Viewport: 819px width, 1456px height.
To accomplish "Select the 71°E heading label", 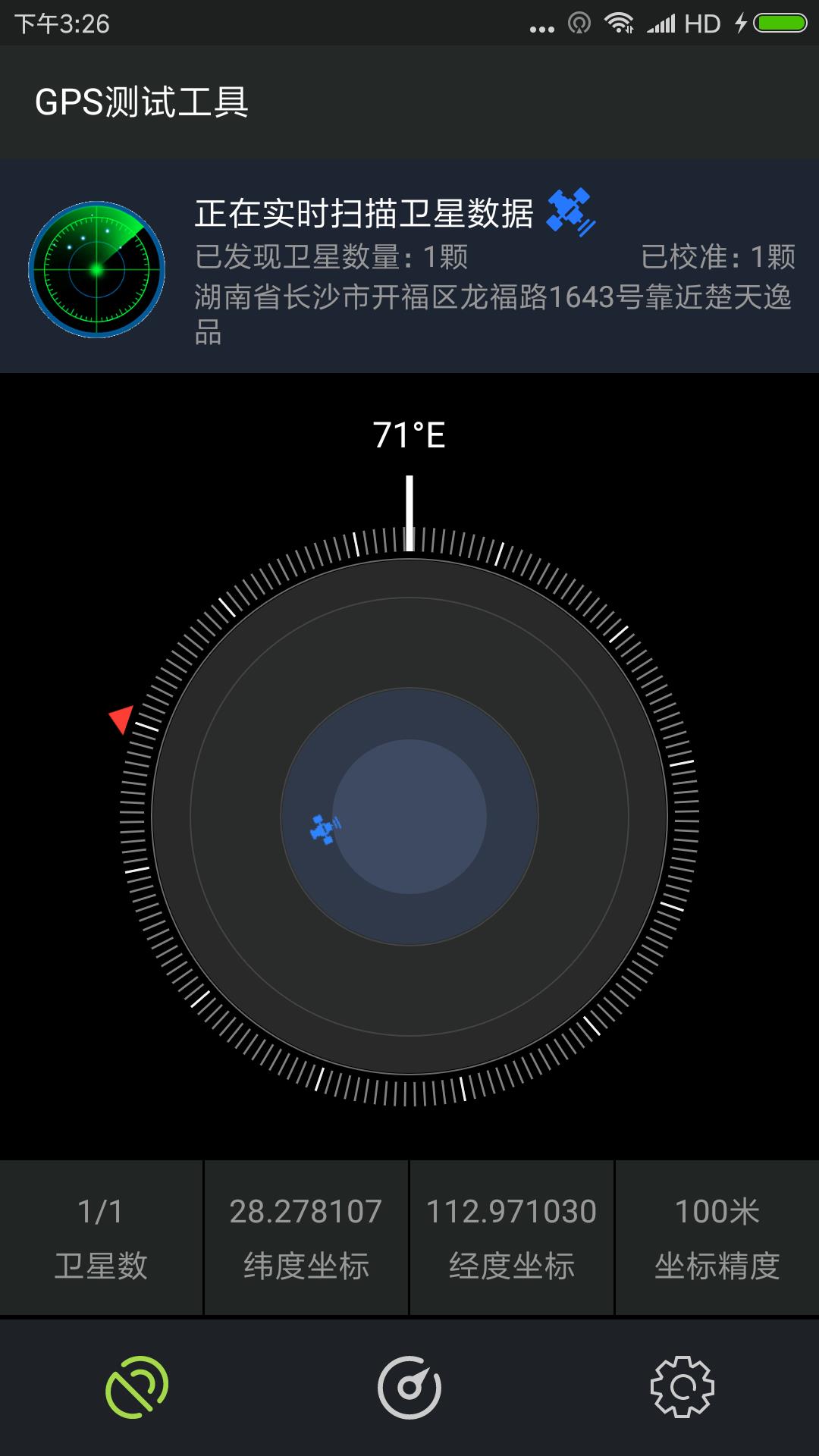I will click(x=409, y=435).
